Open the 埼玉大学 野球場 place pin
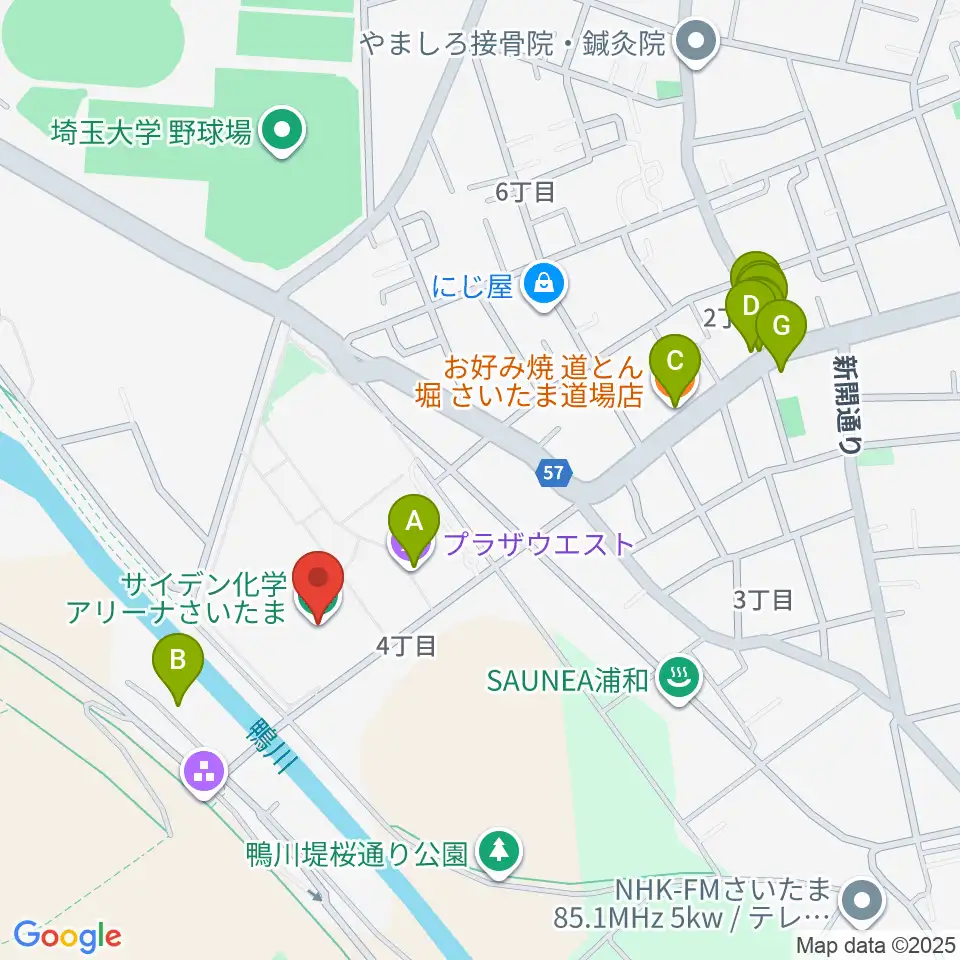 pos(282,132)
